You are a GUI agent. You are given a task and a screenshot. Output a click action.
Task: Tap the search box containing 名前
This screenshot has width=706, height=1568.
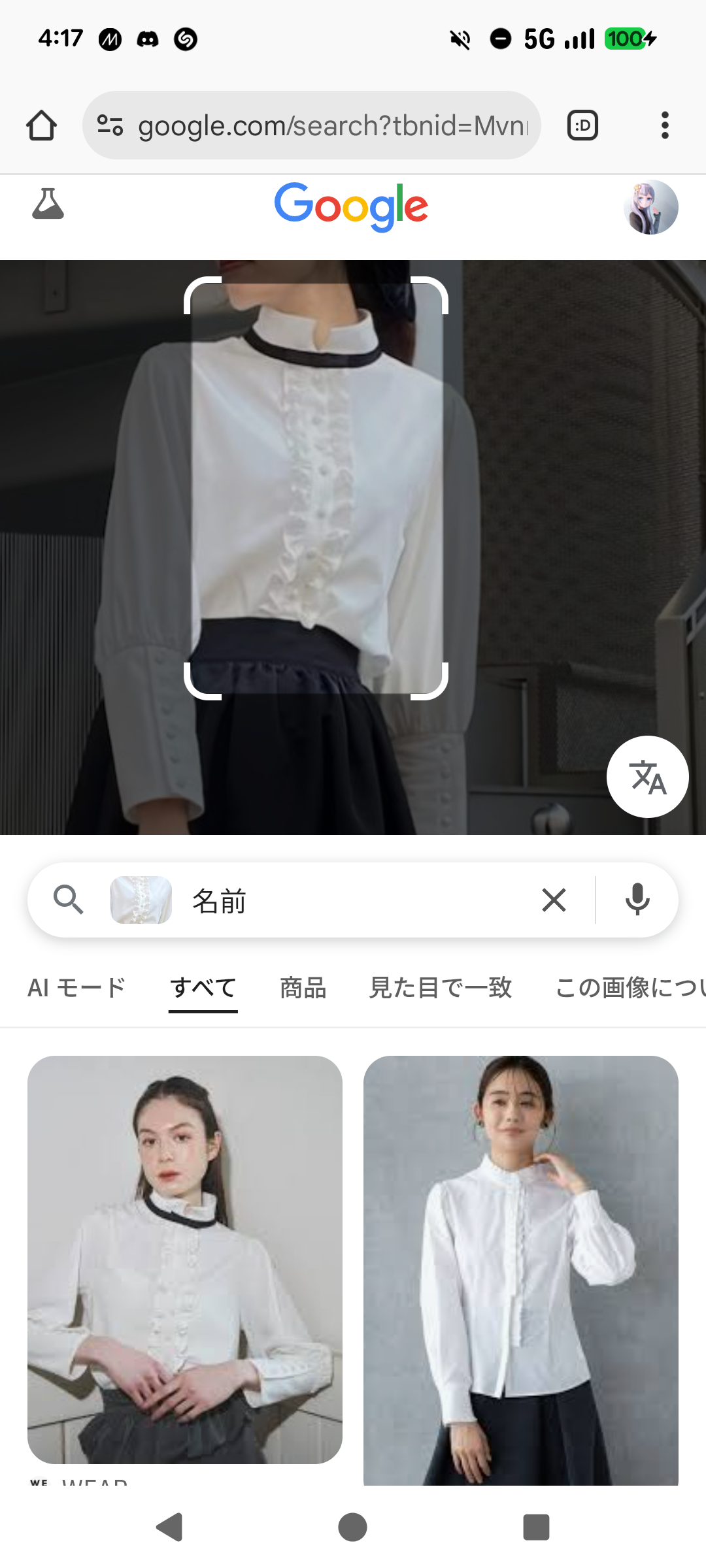tap(353, 901)
